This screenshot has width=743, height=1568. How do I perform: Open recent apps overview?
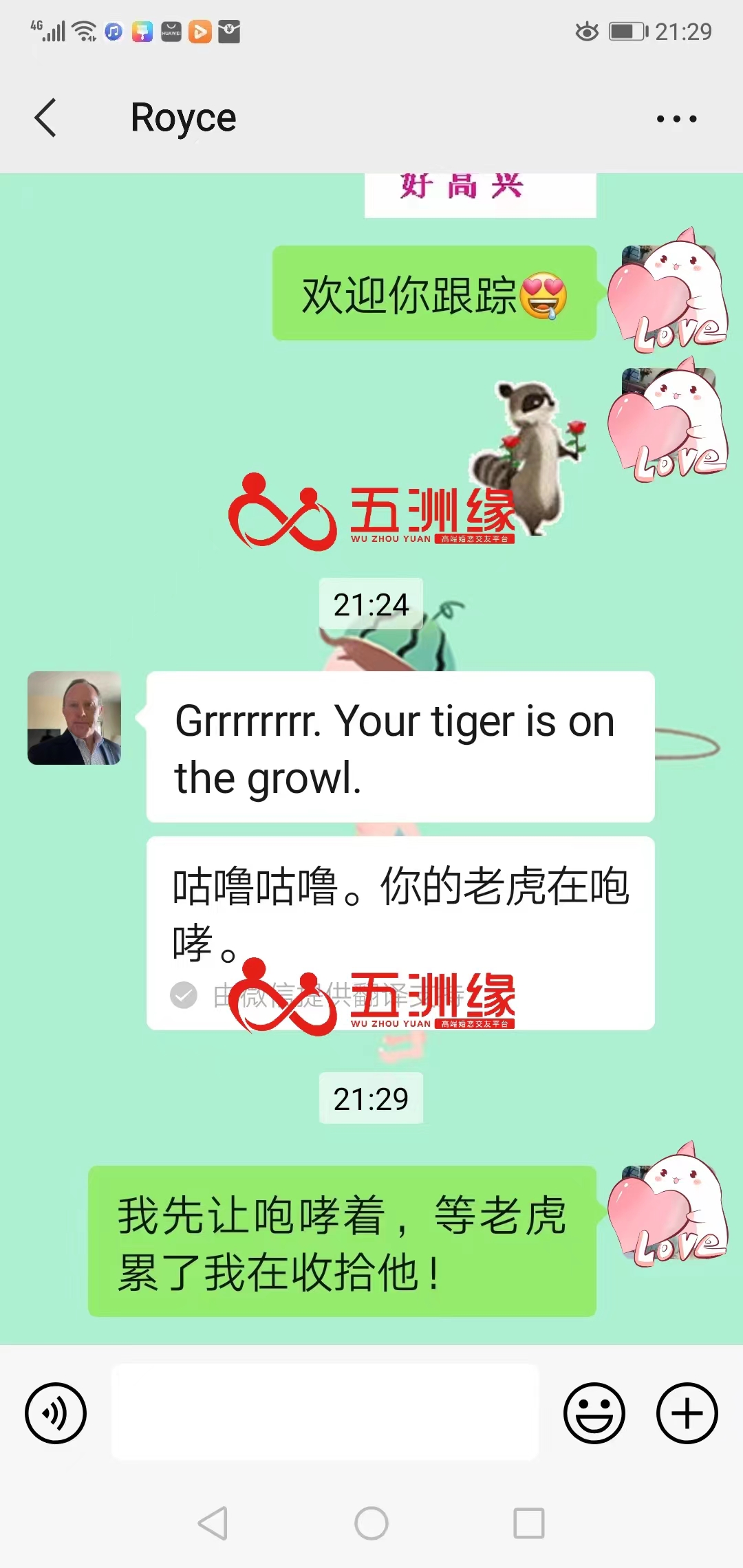point(529,1523)
